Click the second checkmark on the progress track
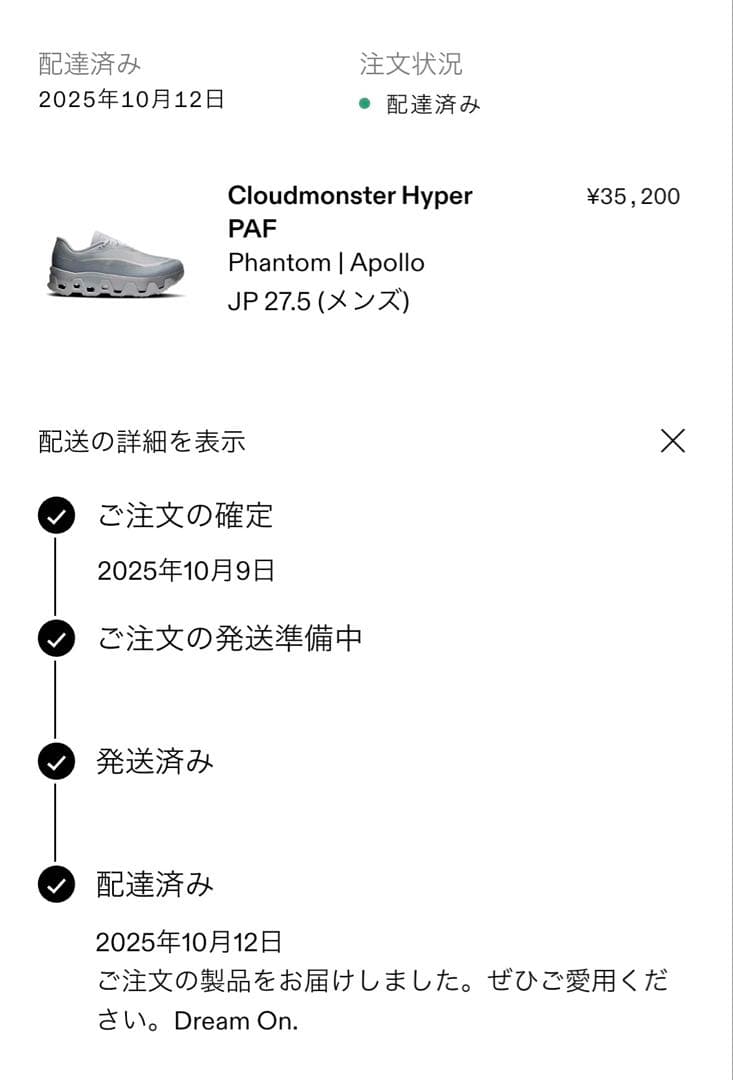733x1080 pixels. point(55,636)
